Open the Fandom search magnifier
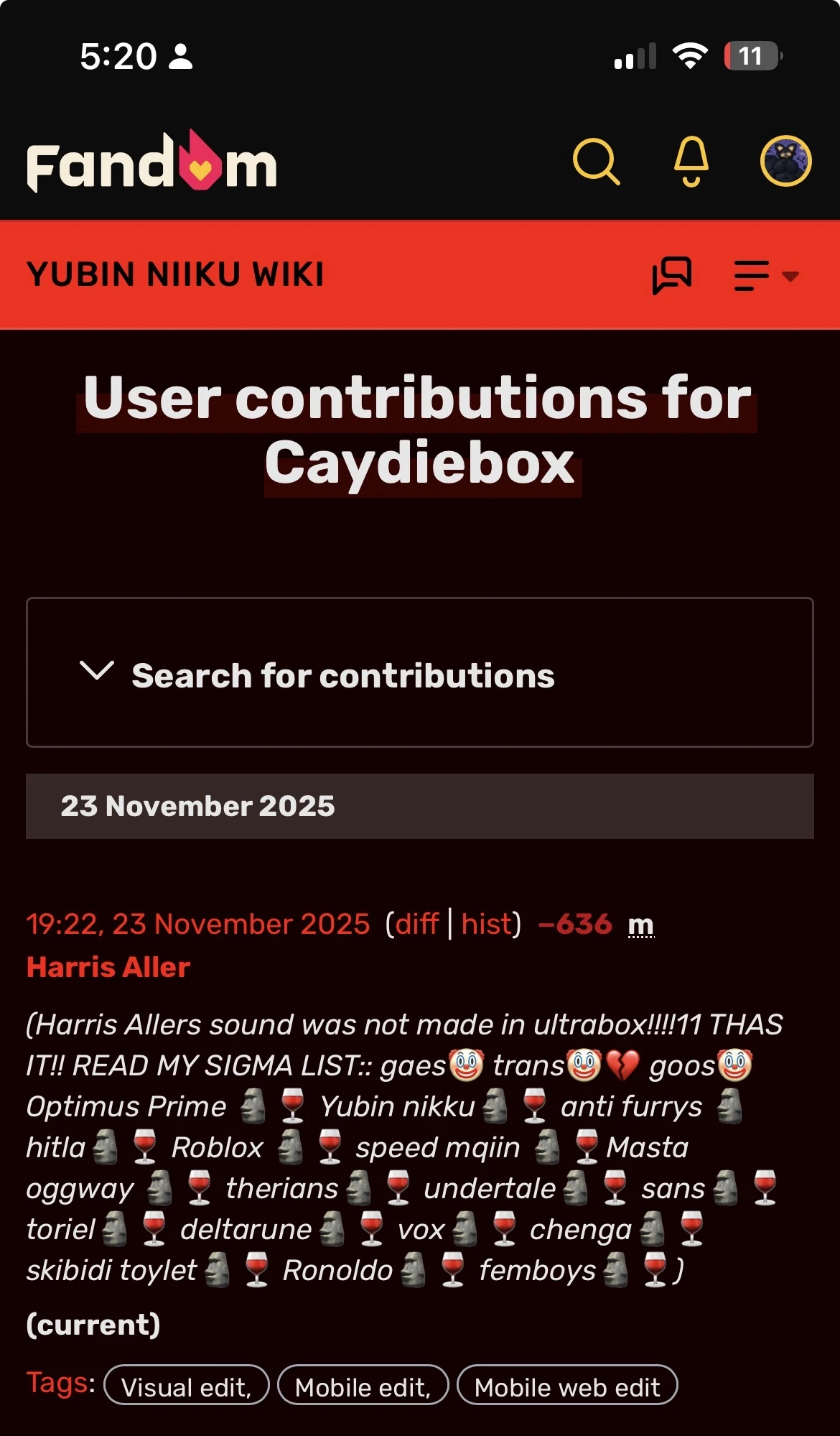840x1436 pixels. pos(596,162)
